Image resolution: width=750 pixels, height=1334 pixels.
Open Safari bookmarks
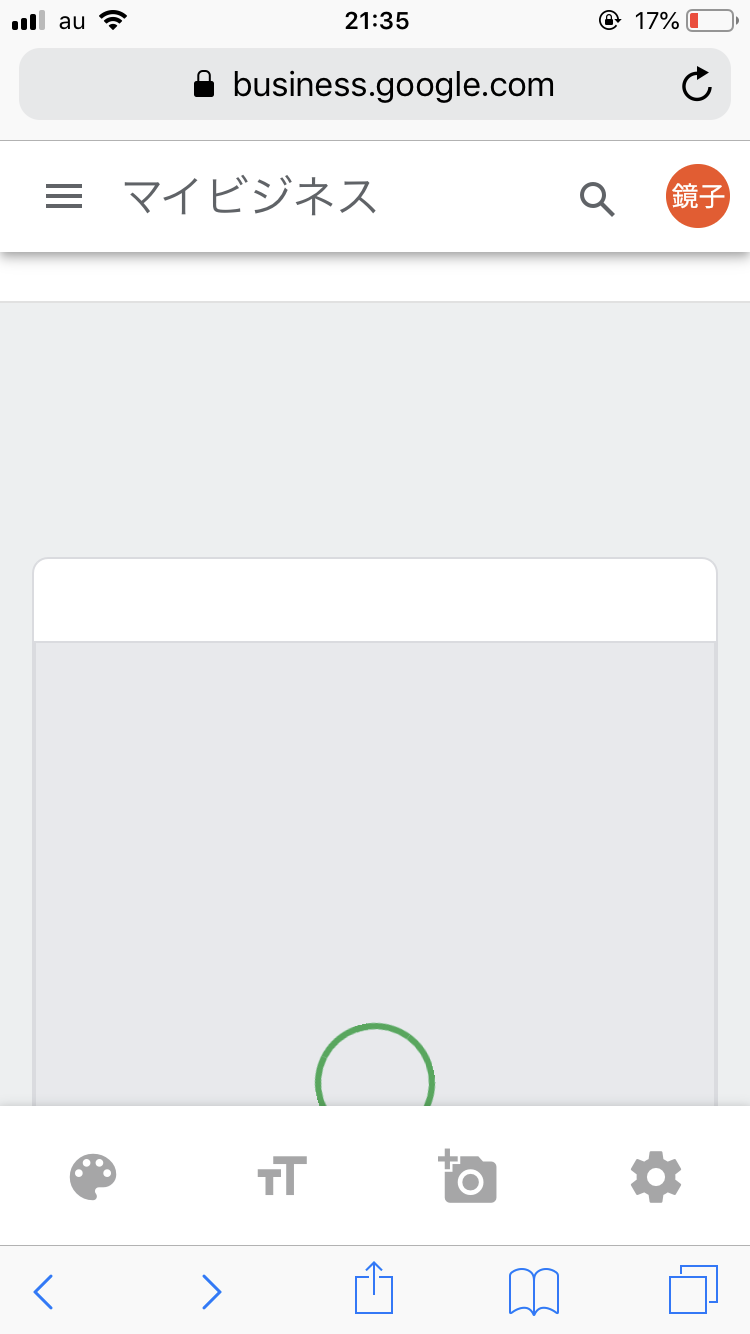tap(534, 1292)
